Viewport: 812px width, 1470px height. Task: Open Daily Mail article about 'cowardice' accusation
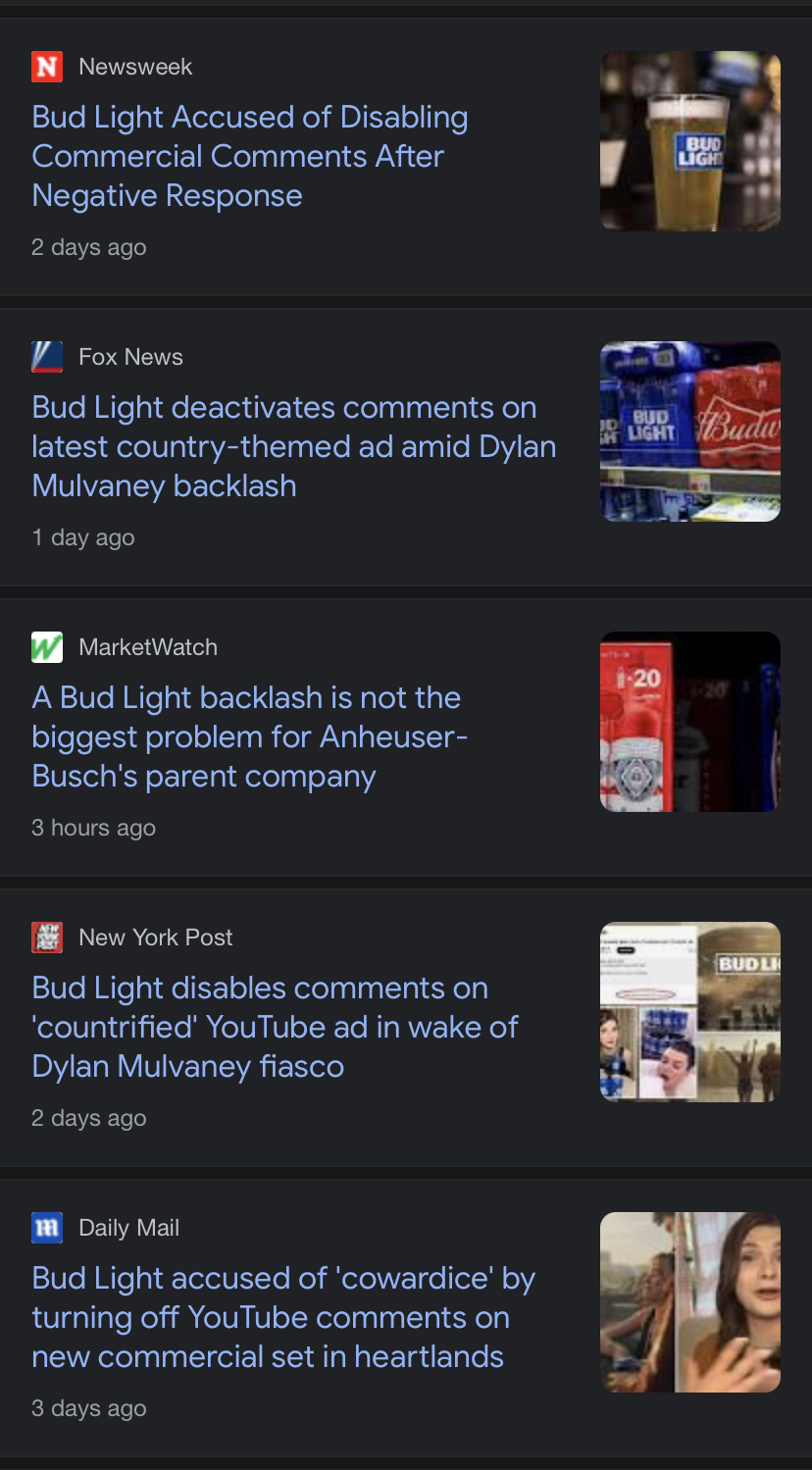click(x=283, y=1317)
